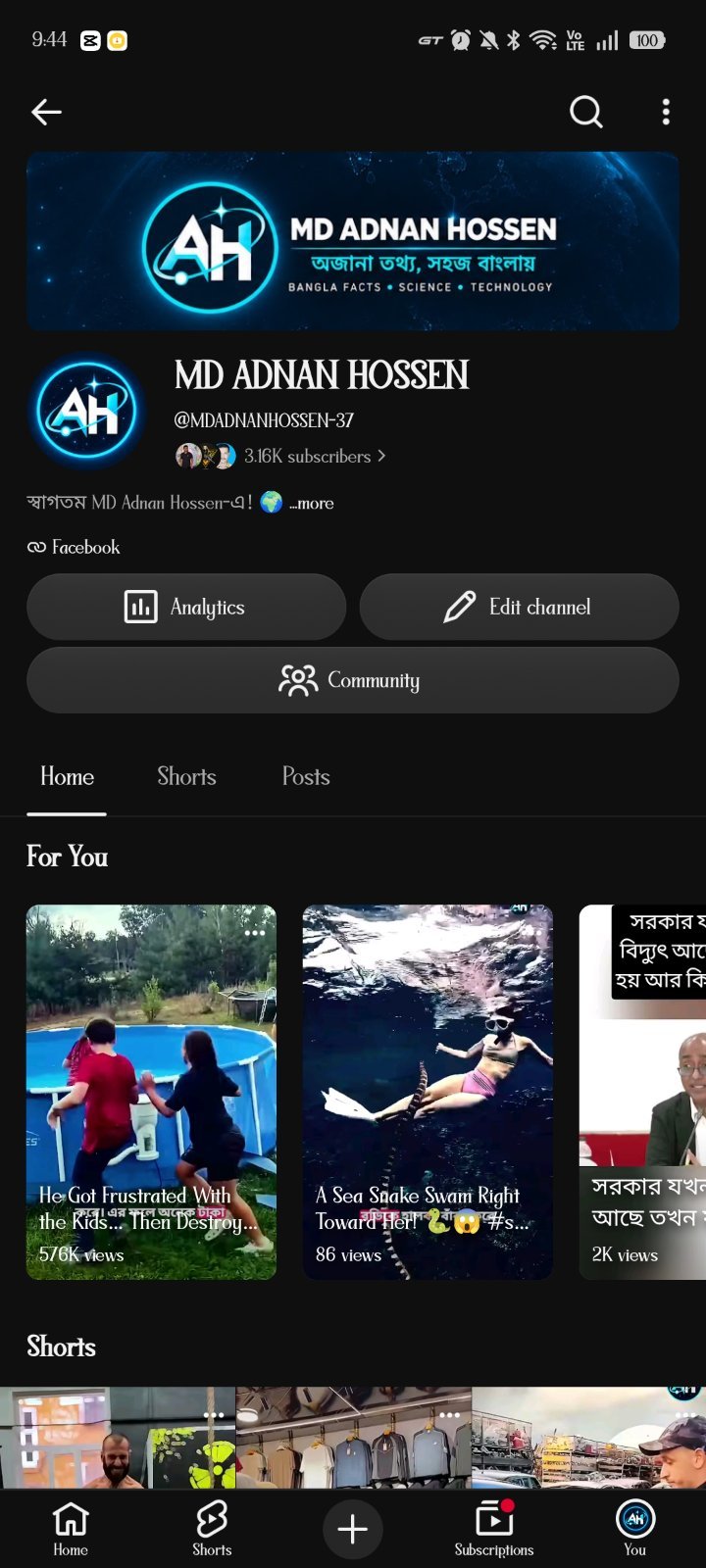
Task: Go back using the top arrow
Action: pos(46,113)
